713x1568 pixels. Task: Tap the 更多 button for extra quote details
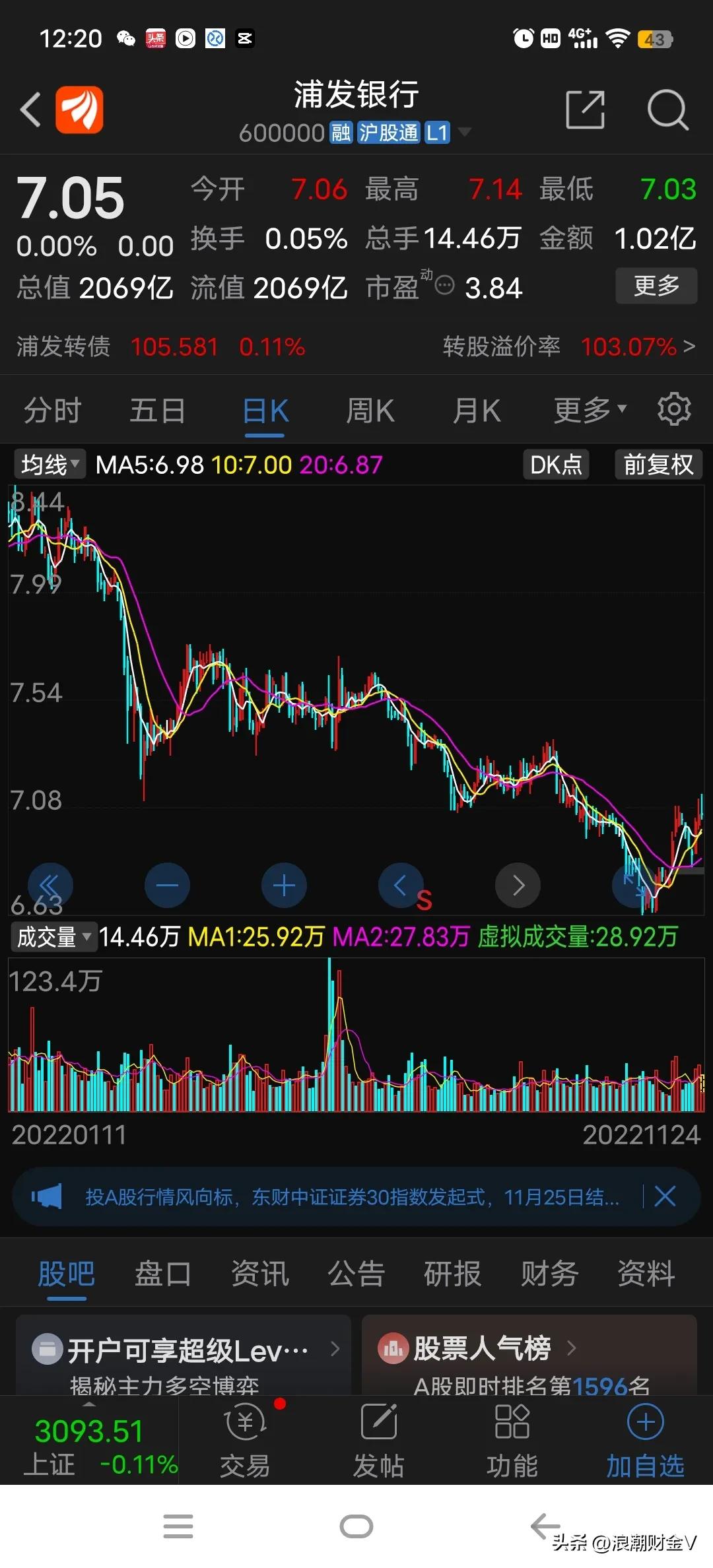click(x=656, y=286)
